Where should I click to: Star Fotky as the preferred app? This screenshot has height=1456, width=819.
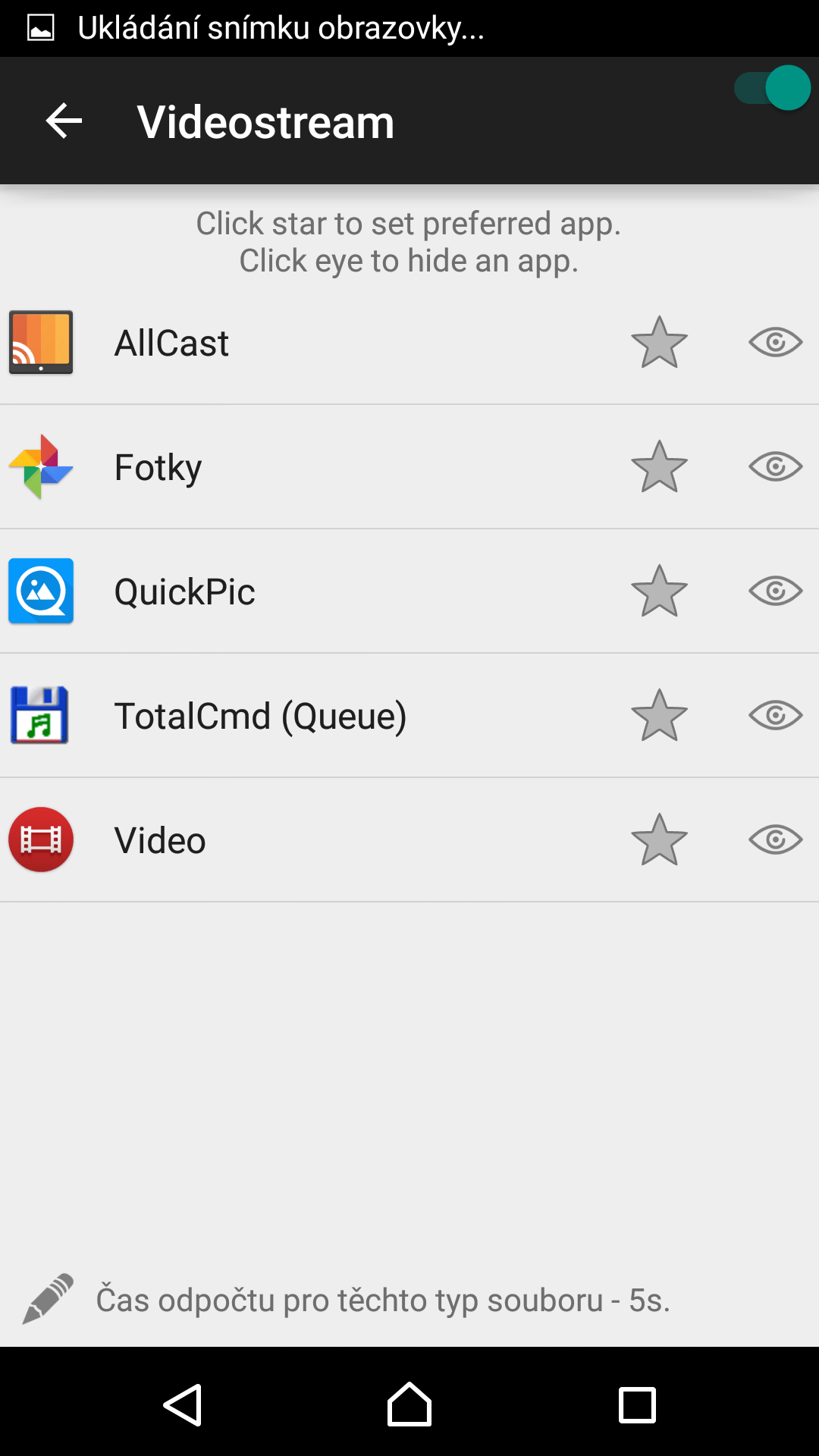click(x=659, y=467)
